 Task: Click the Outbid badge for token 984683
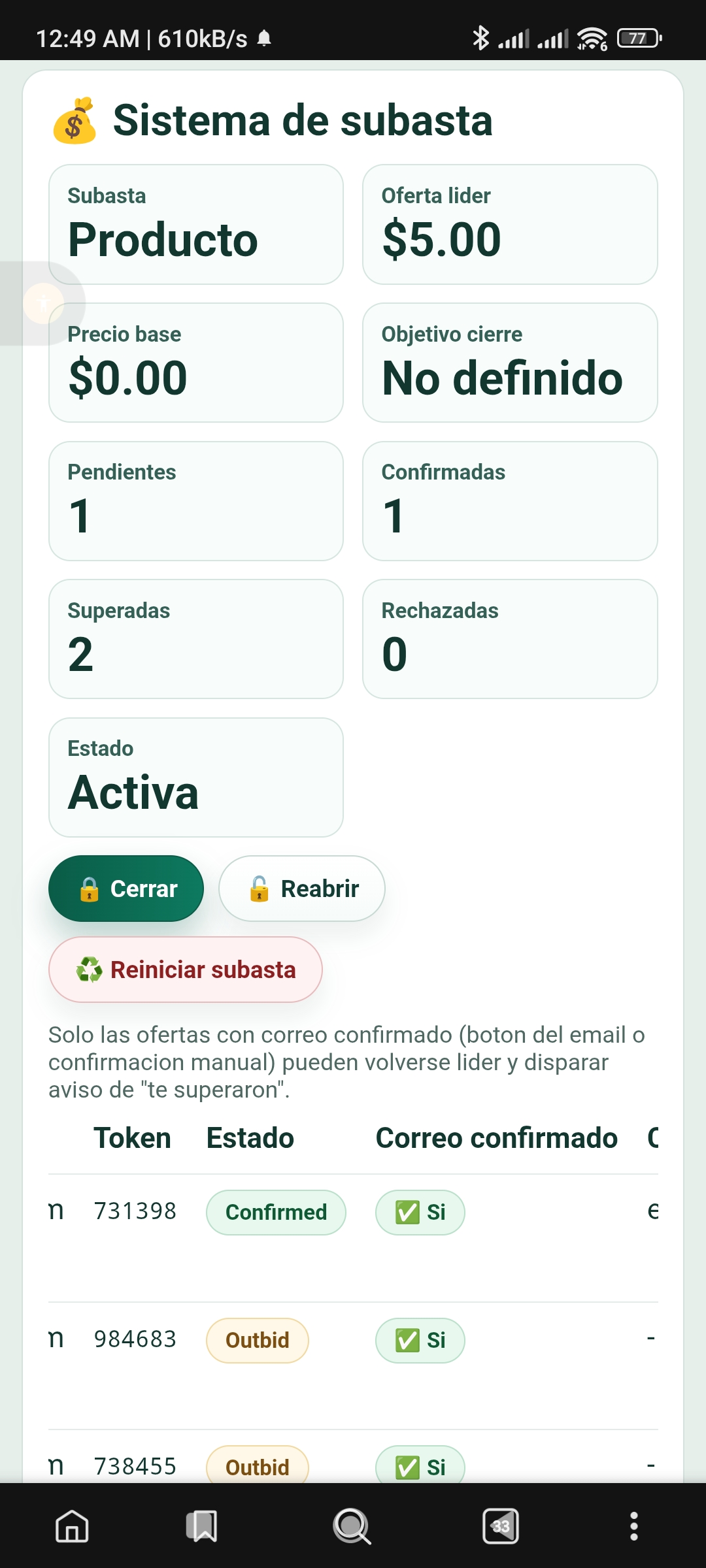pos(257,1340)
